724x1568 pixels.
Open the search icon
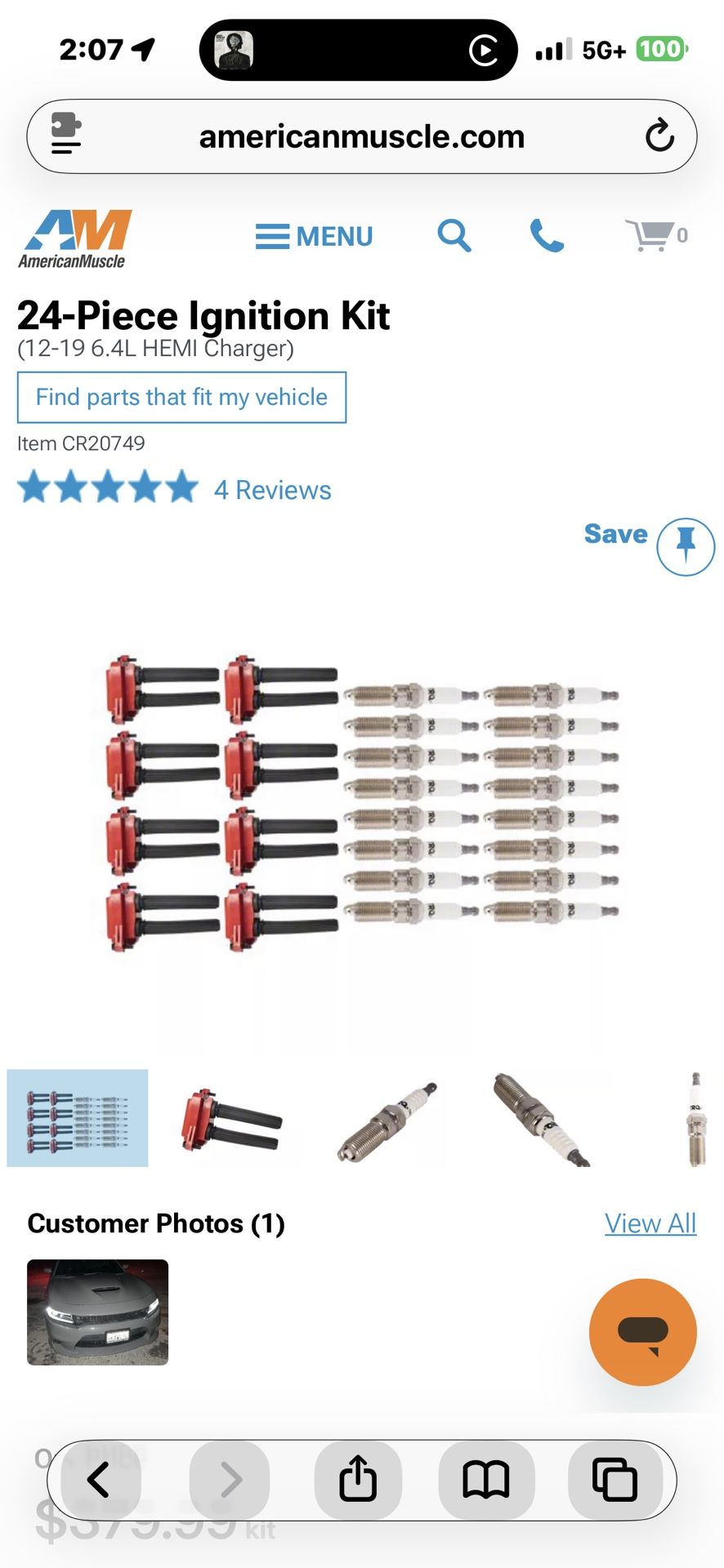coord(454,237)
